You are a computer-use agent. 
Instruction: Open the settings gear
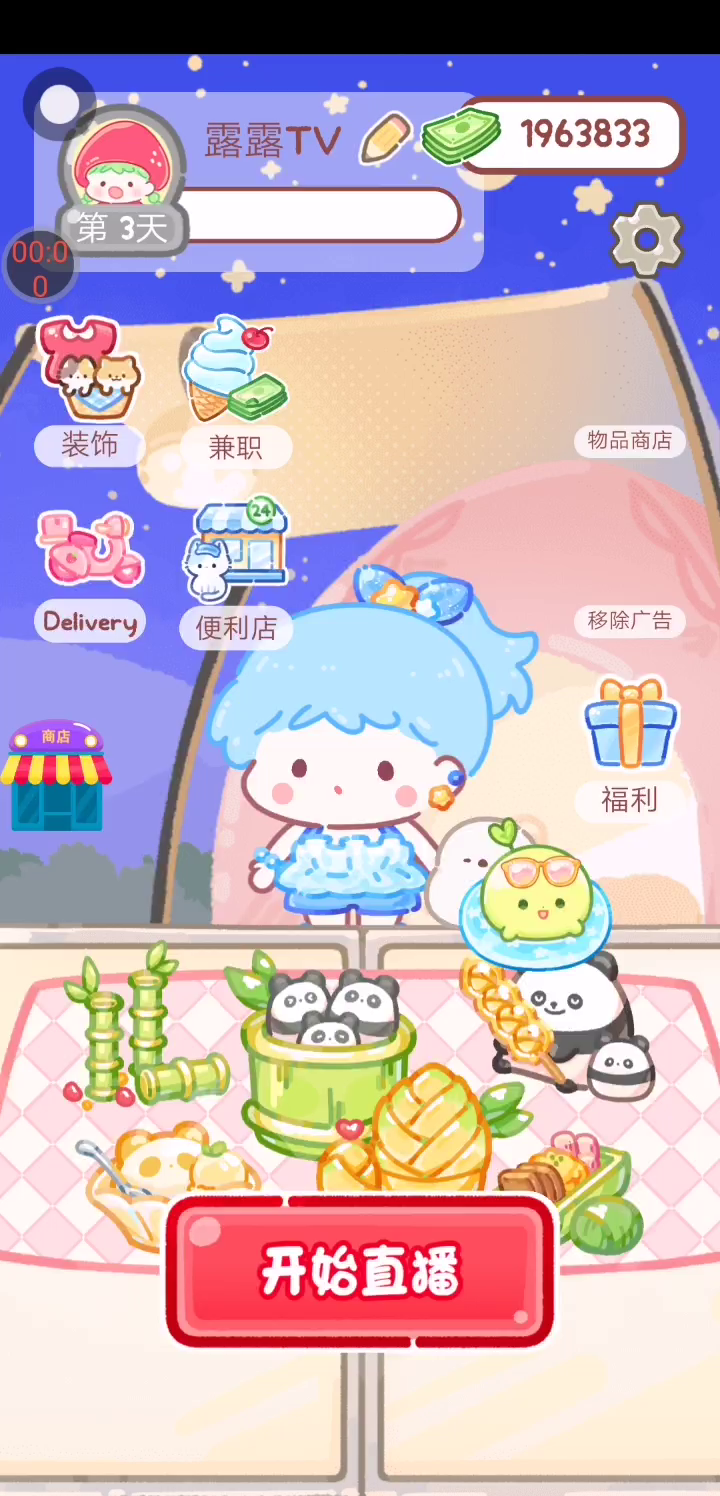646,239
